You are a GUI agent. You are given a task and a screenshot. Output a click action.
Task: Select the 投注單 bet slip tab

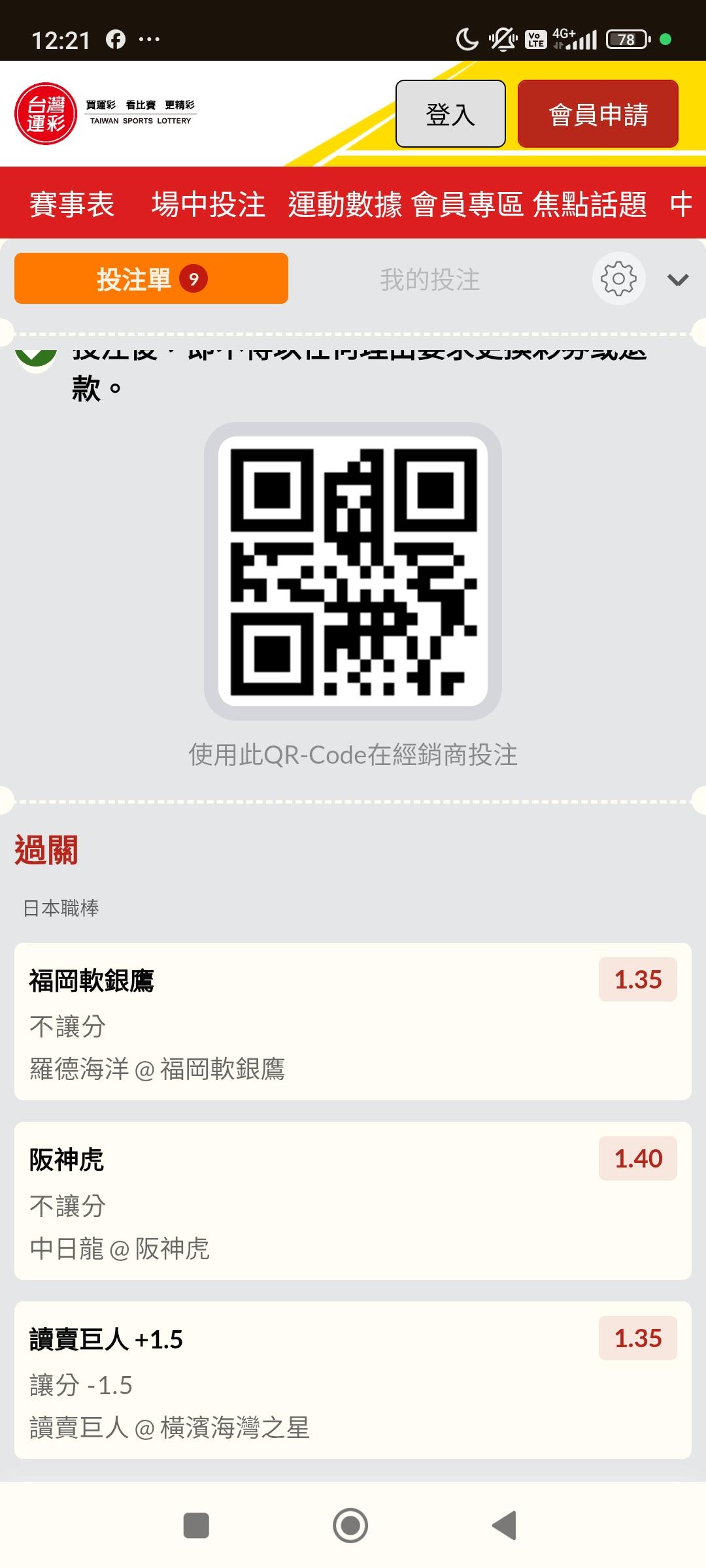point(151,278)
